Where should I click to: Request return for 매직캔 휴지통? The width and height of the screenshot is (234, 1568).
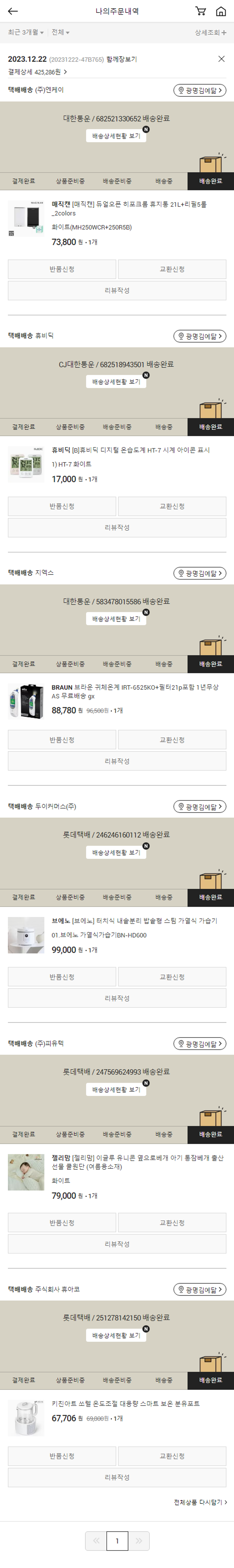(x=61, y=269)
